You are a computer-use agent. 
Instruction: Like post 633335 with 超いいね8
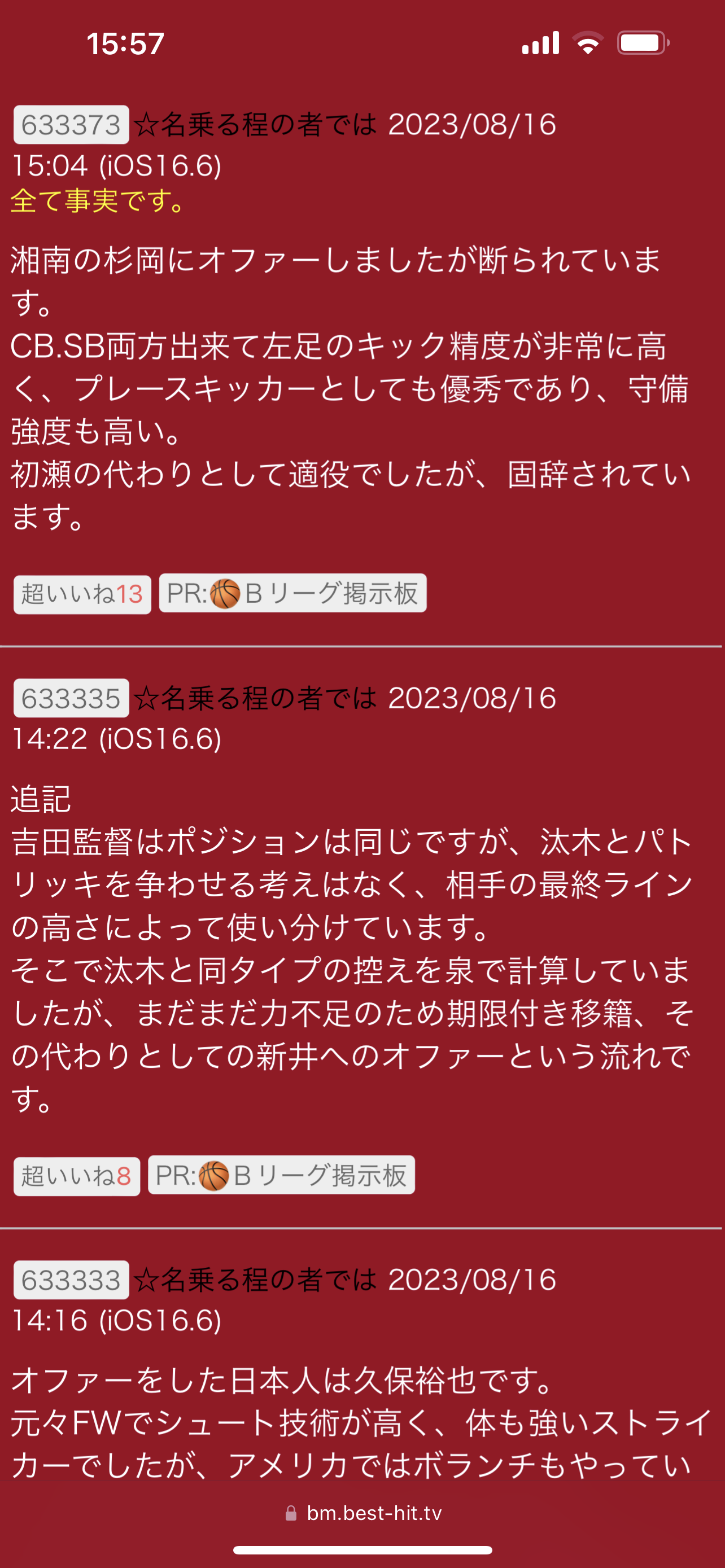point(77,1177)
